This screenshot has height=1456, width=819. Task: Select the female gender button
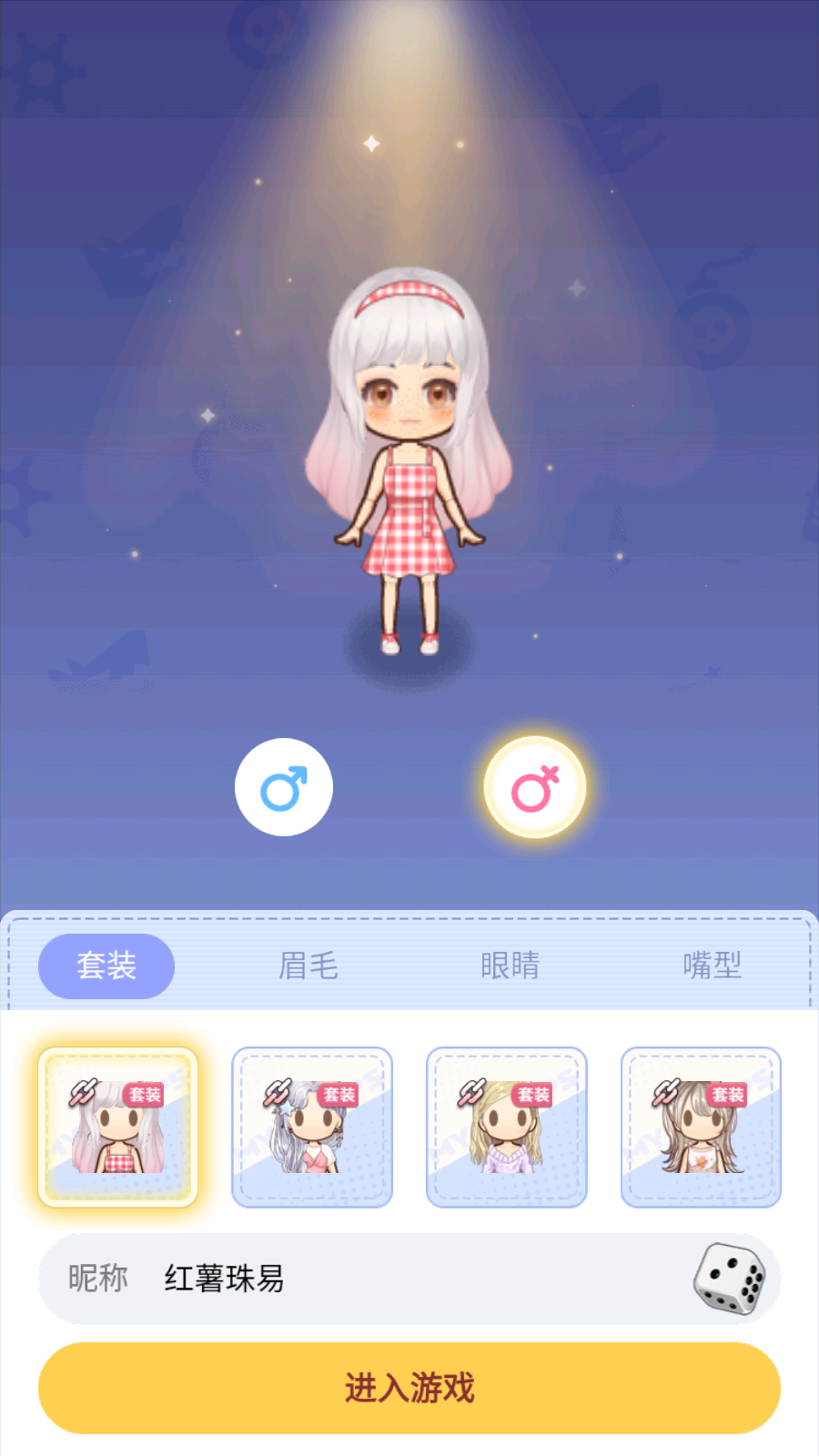coord(534,787)
